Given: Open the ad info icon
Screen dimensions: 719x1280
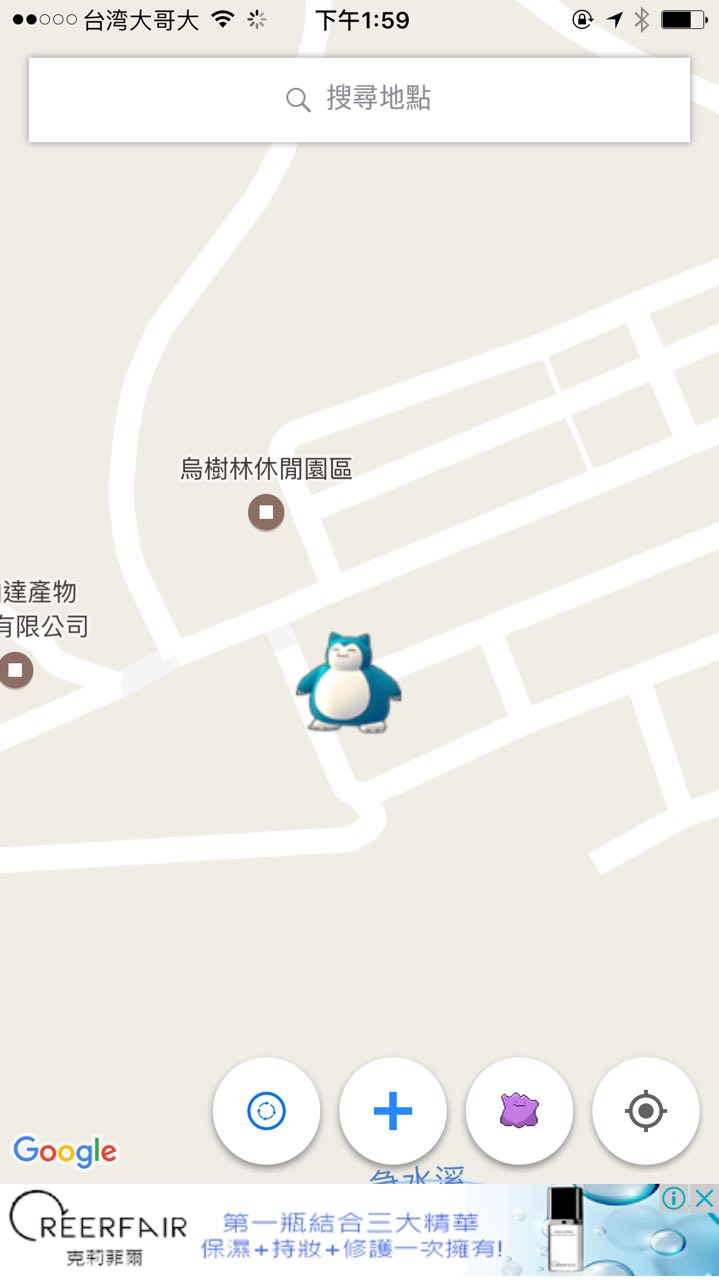Looking at the screenshot, I should (675, 1198).
